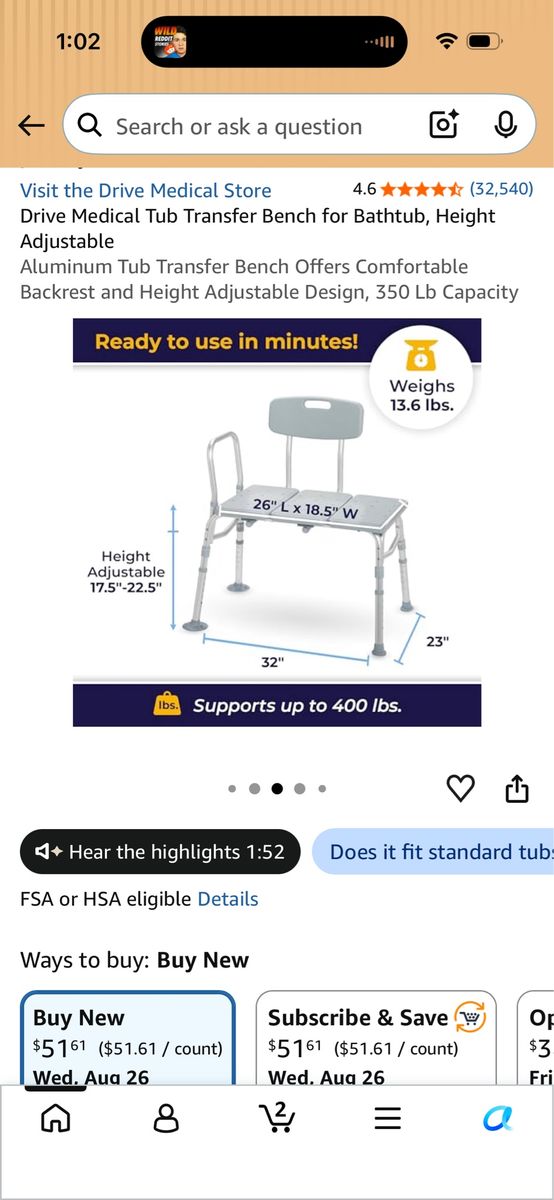Open FSA or HSA eligible Details

point(228,899)
